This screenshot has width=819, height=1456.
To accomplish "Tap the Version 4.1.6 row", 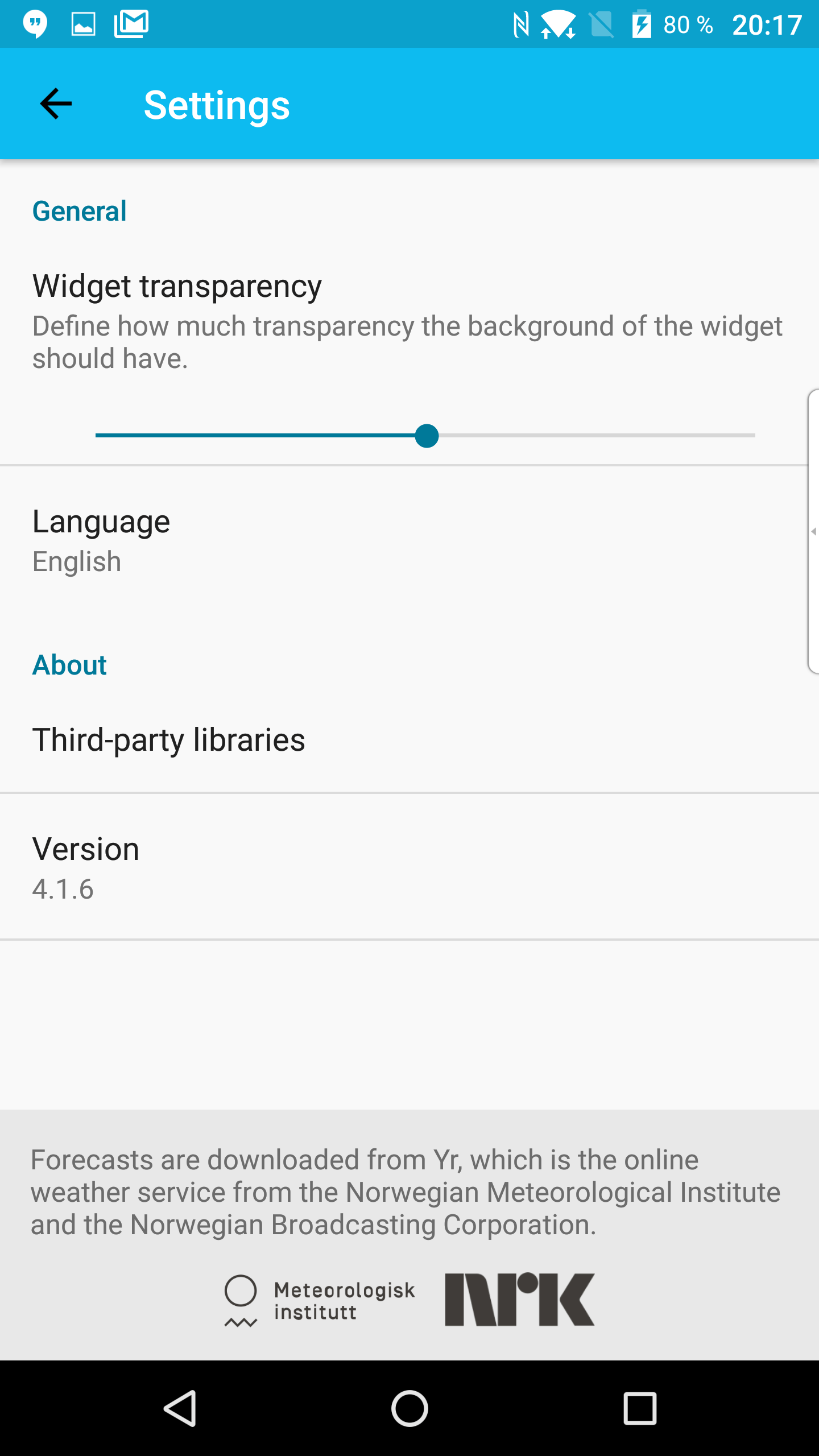I will 409,867.
